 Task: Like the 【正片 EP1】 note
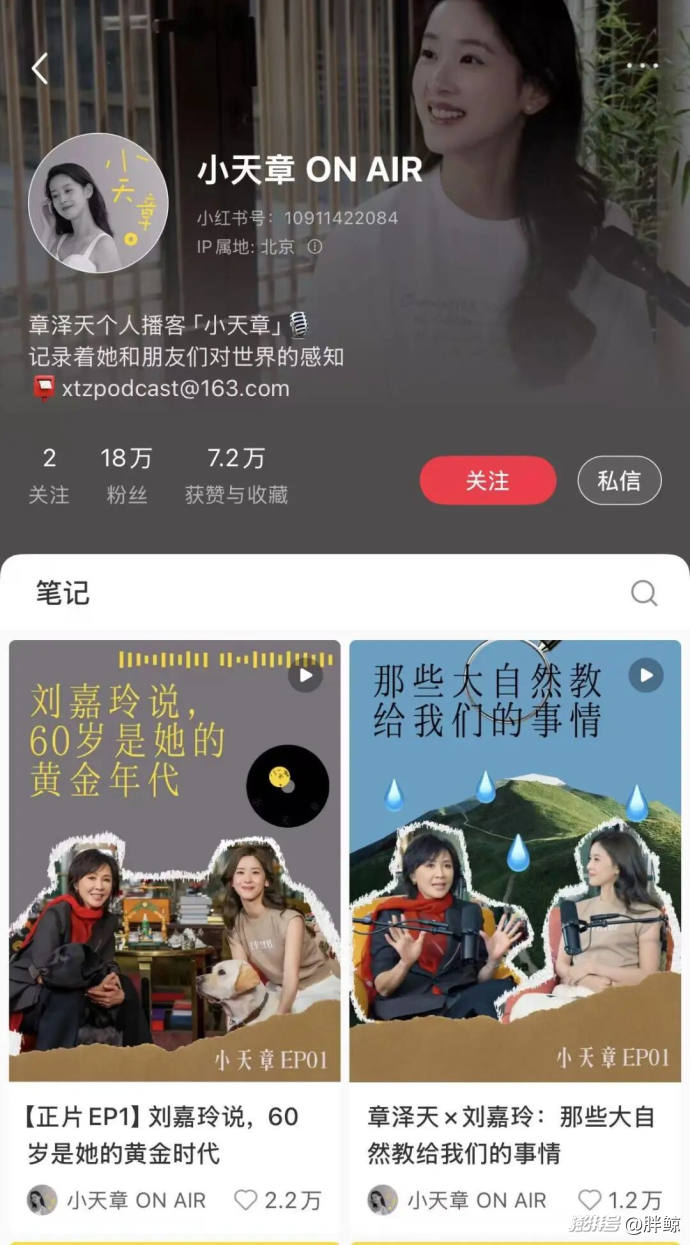point(246,1200)
